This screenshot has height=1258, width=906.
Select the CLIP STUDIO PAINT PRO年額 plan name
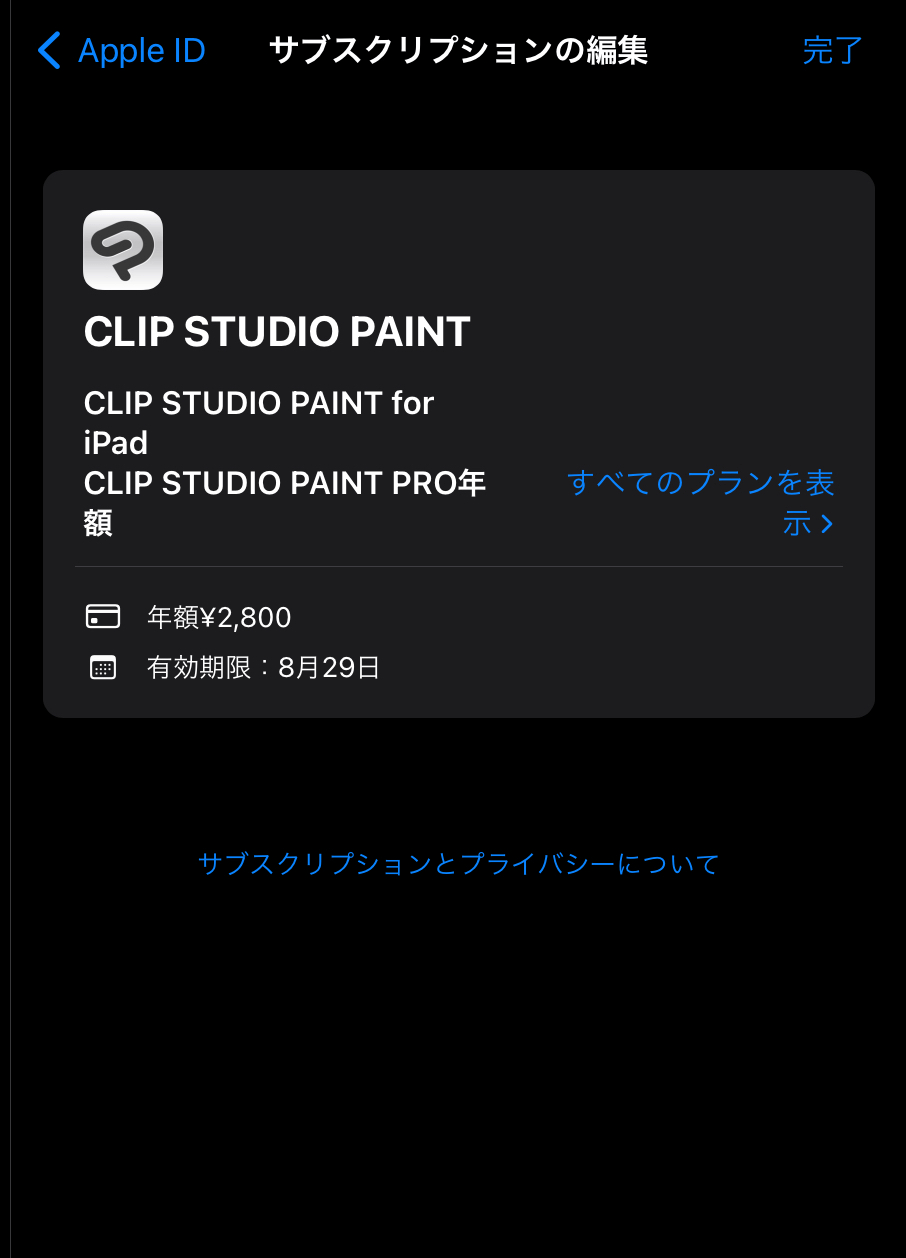pos(284,502)
